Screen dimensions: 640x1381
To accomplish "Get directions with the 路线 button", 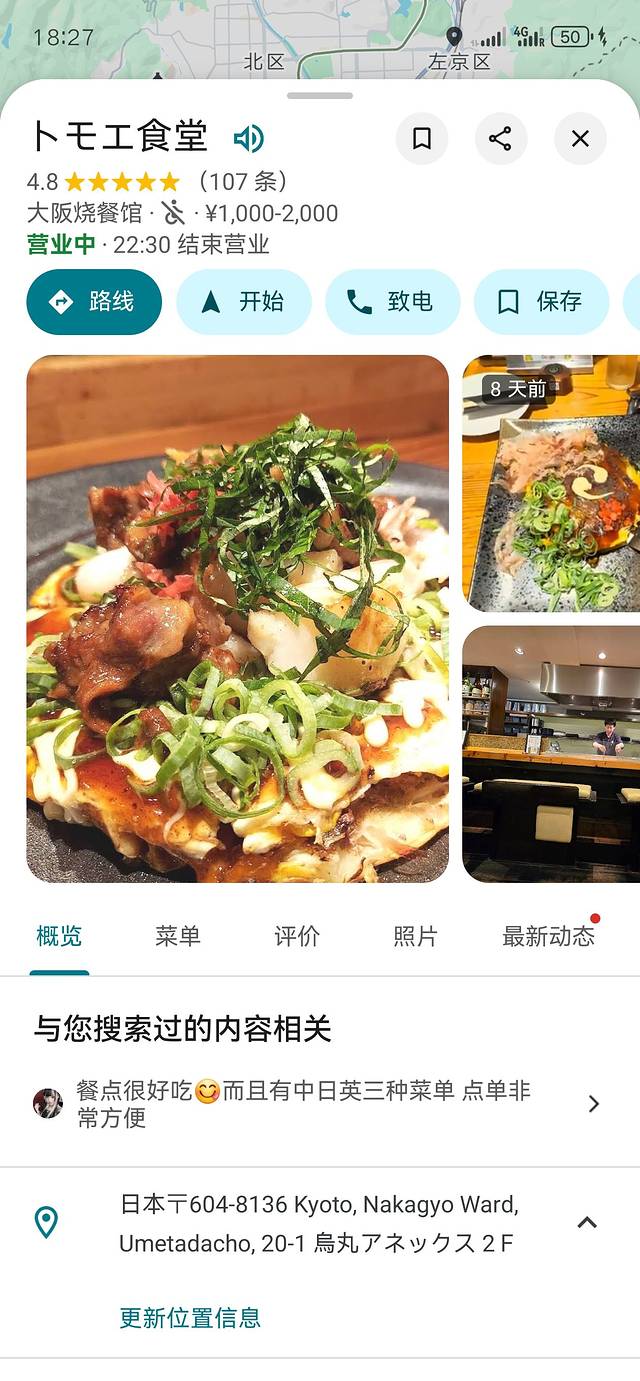I will click(94, 302).
